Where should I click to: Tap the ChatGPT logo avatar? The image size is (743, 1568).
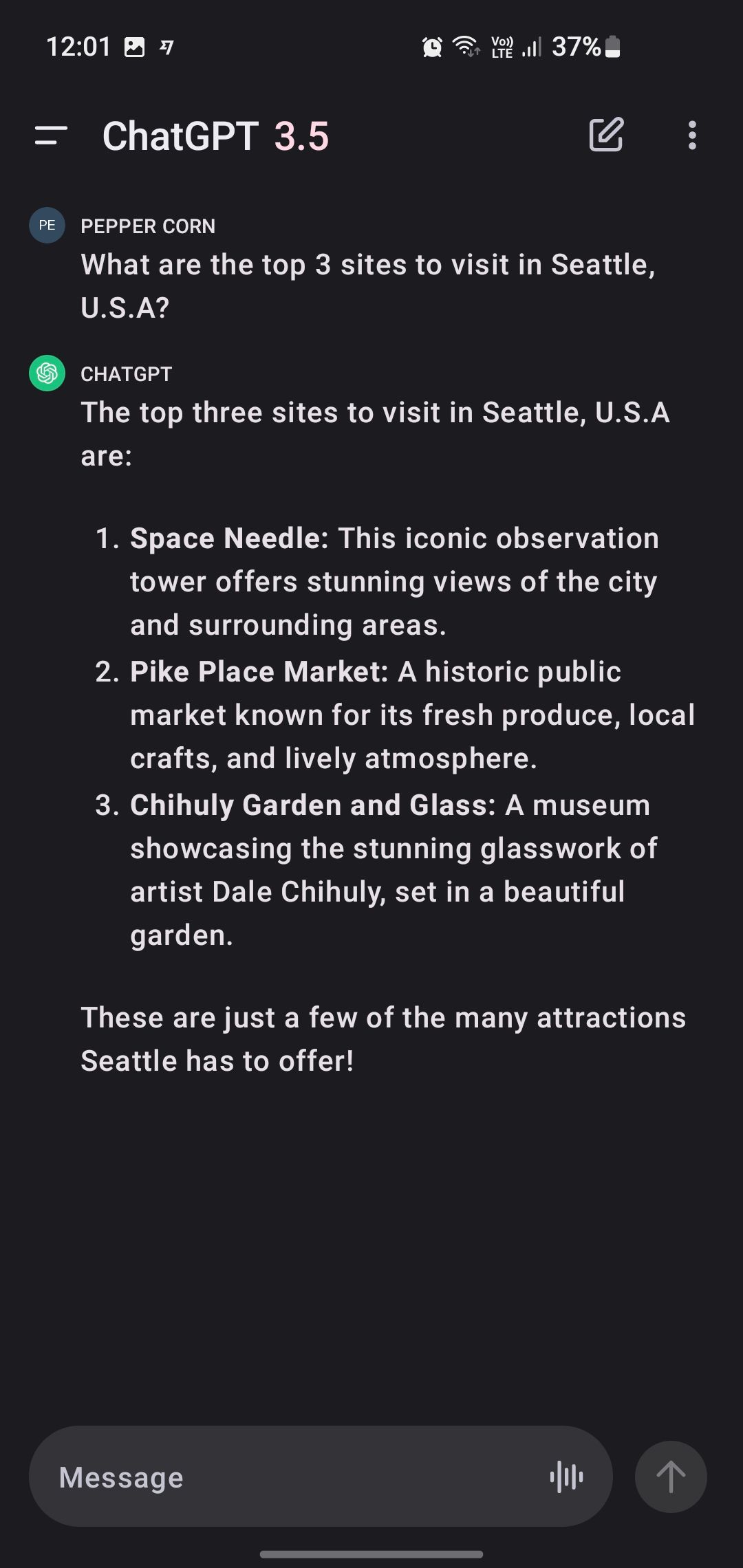click(x=46, y=374)
